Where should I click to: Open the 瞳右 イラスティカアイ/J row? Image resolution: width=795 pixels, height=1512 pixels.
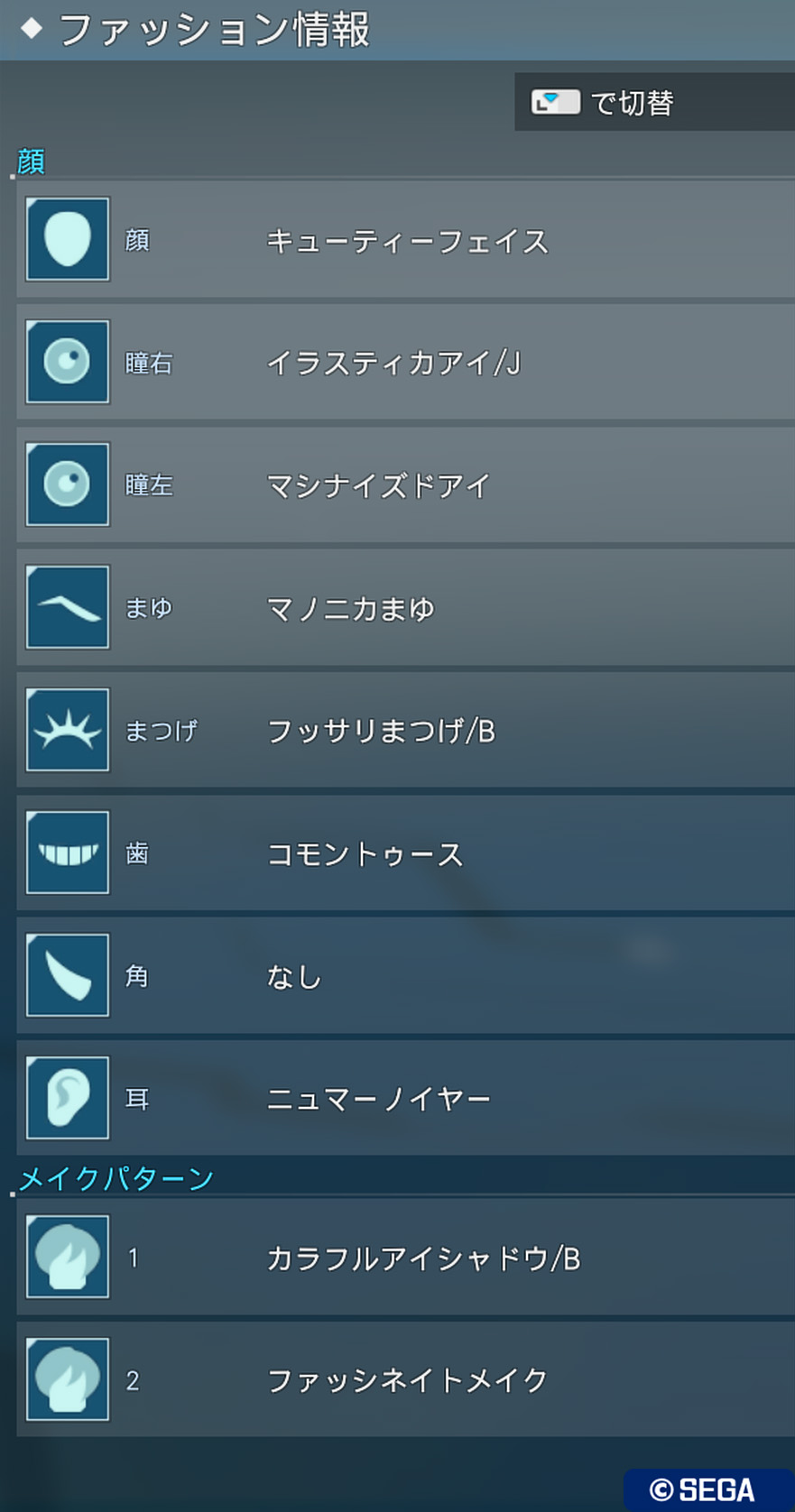tap(406, 363)
